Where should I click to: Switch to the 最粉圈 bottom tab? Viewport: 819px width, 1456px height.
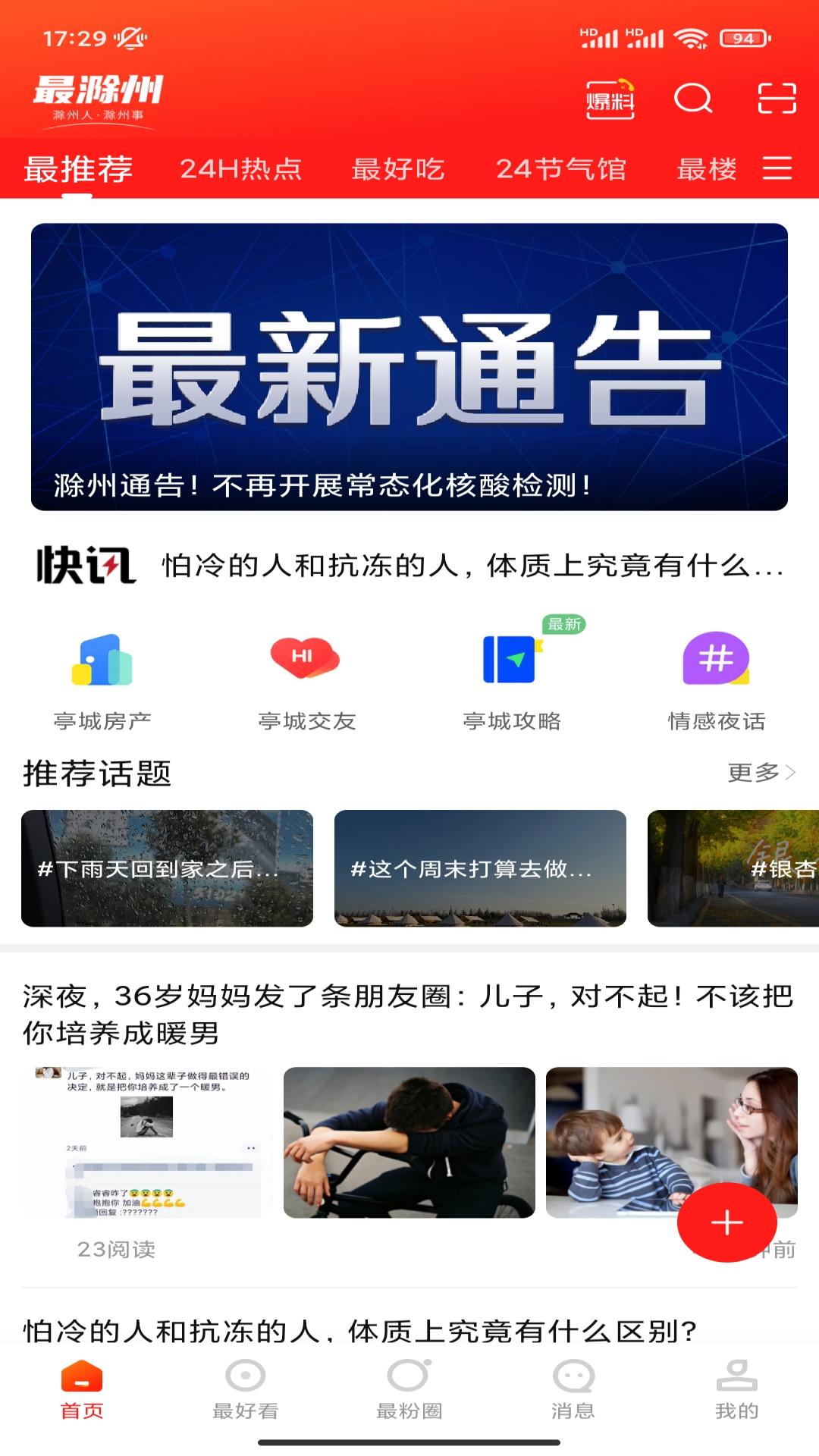[x=409, y=1389]
